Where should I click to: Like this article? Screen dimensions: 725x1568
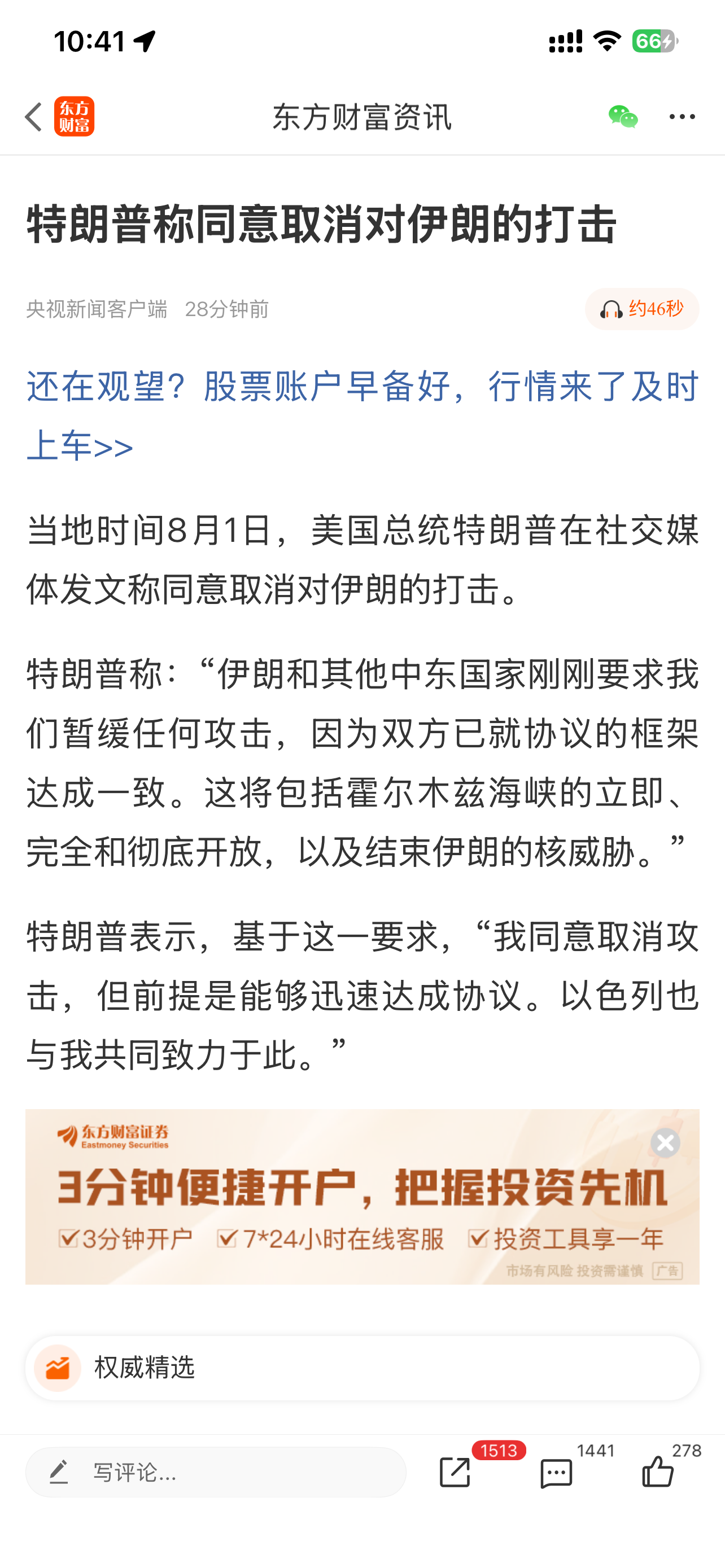pos(658,1471)
